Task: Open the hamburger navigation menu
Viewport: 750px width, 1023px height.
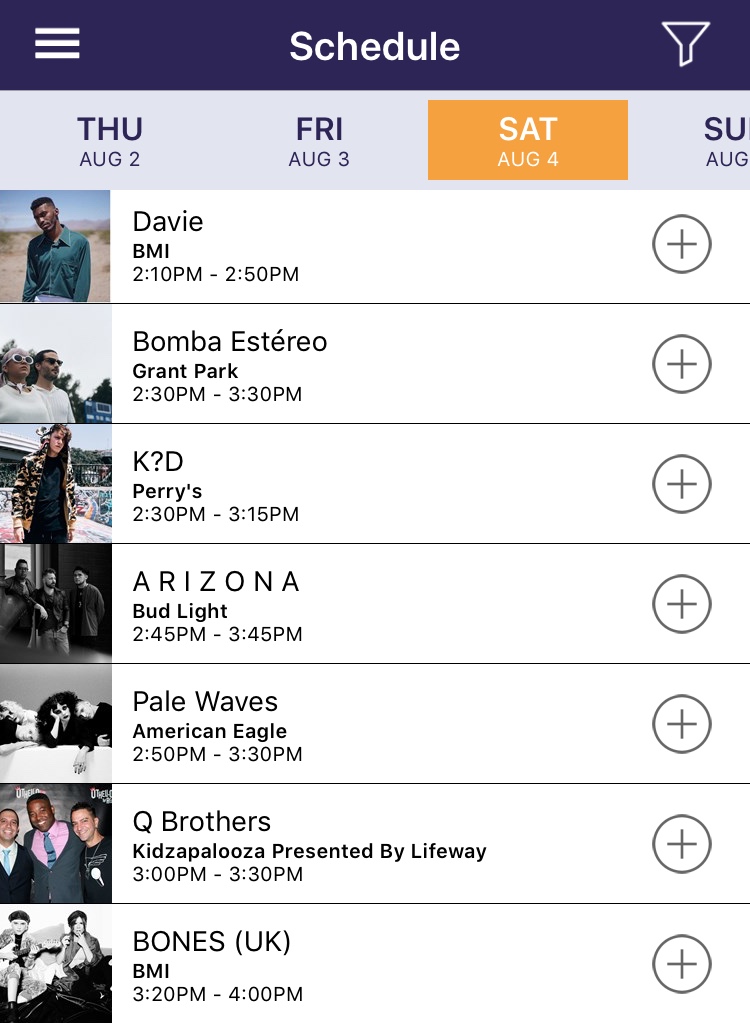Action: [x=57, y=44]
